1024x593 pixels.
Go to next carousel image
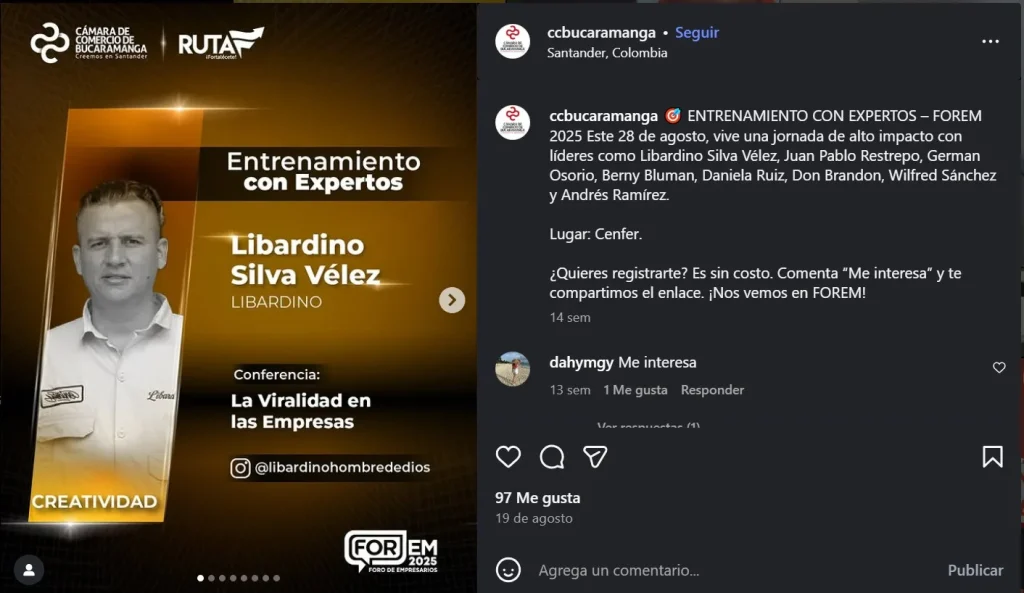click(x=452, y=300)
